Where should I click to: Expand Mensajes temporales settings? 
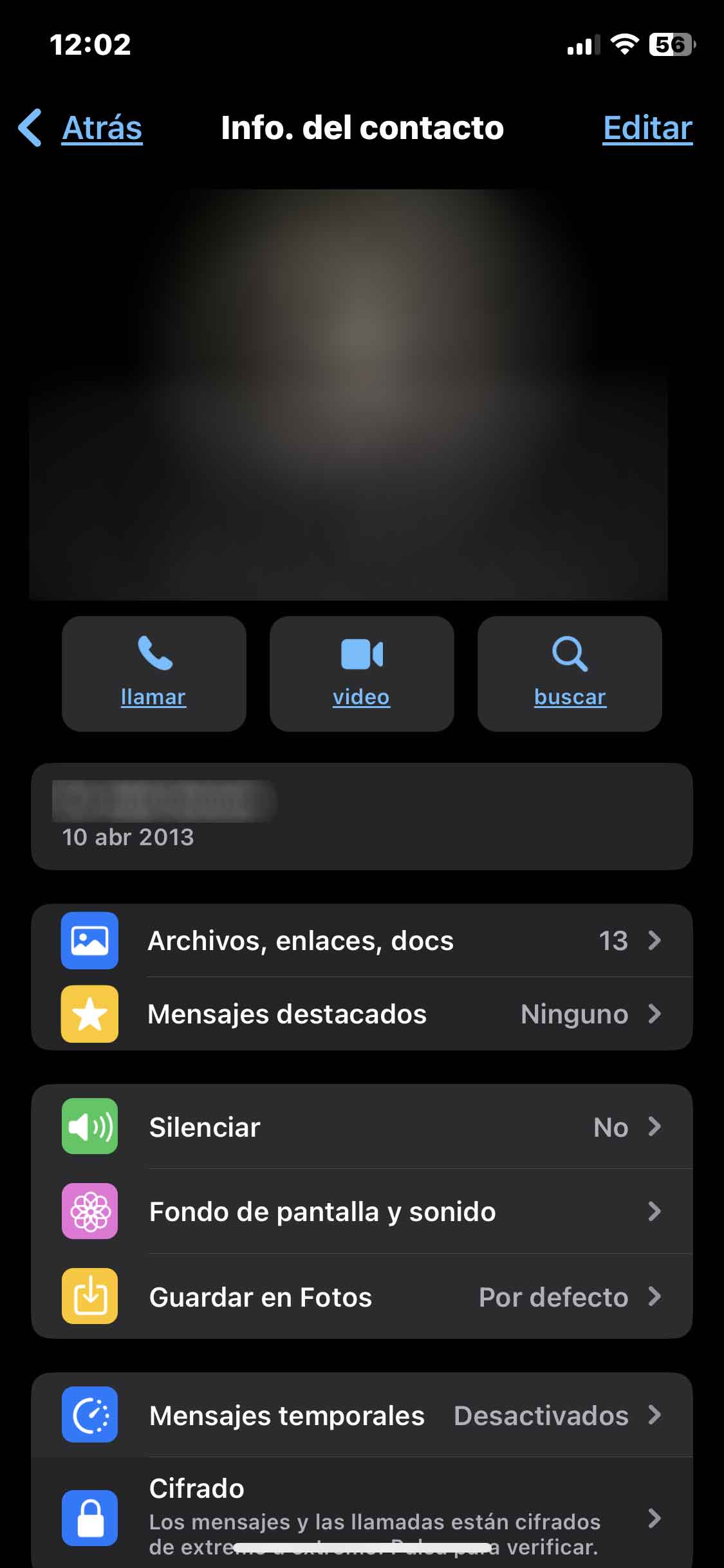click(x=656, y=1415)
